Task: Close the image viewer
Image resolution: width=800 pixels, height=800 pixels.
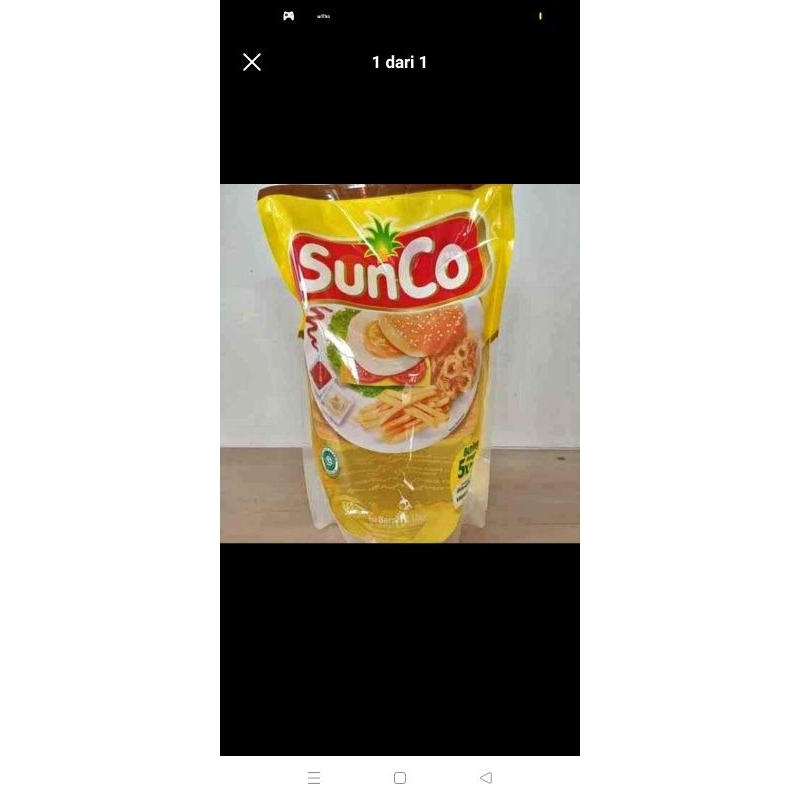Action: pyautogui.click(x=252, y=62)
